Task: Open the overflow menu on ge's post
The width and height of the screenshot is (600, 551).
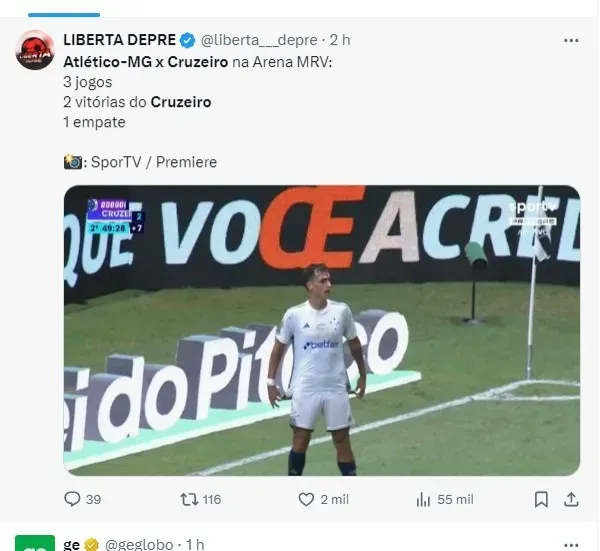Action: tap(571, 544)
